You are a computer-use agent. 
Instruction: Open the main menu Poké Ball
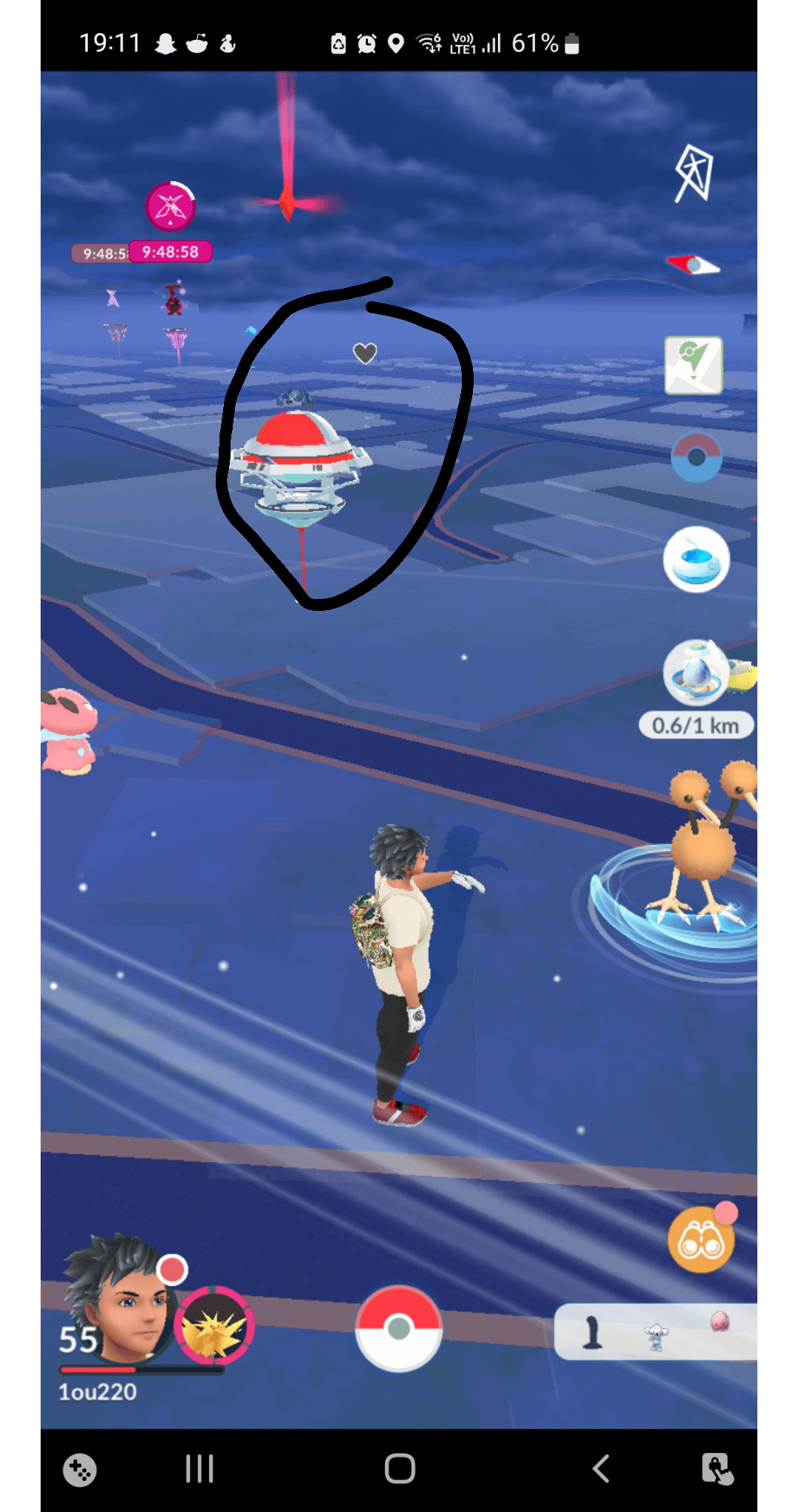(x=399, y=1327)
